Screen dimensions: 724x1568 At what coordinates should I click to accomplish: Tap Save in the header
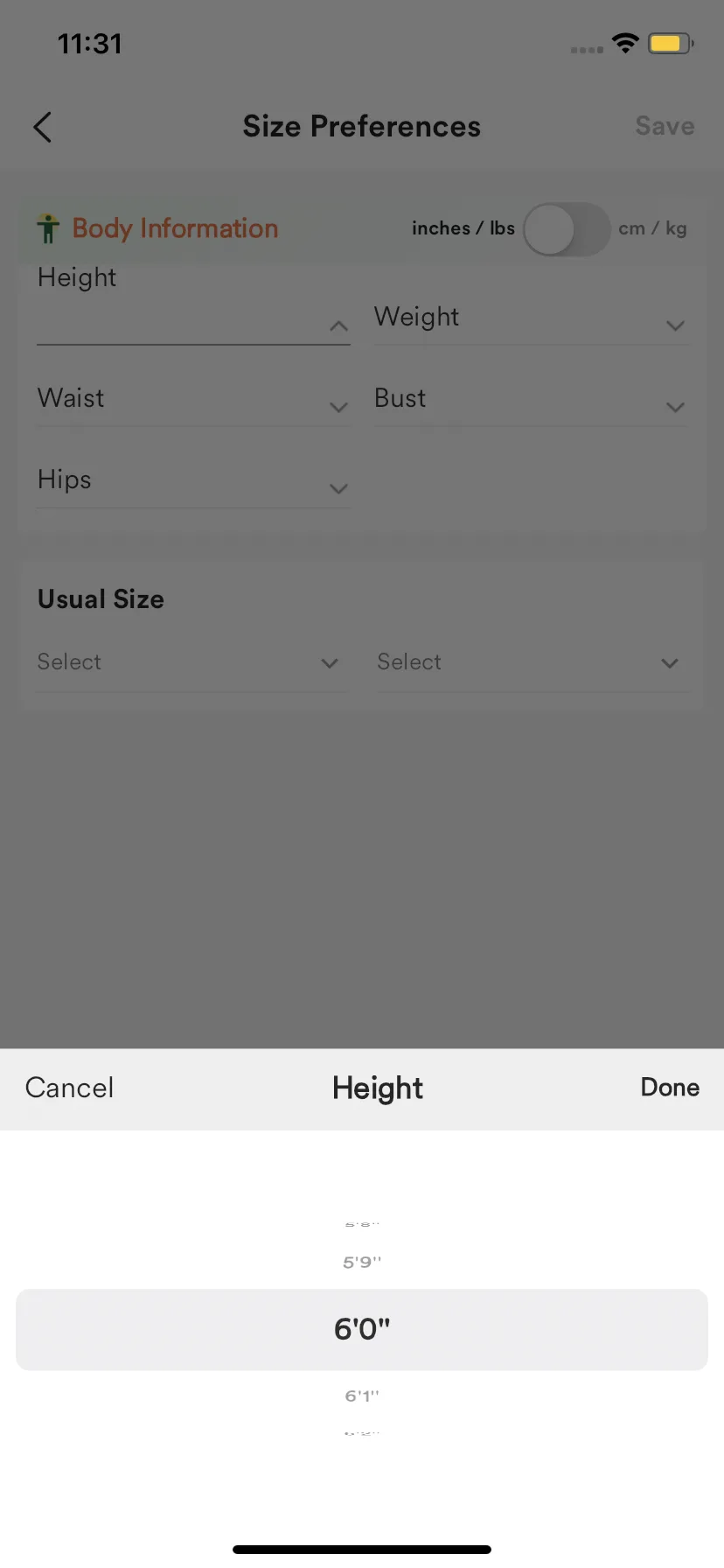pos(665,126)
